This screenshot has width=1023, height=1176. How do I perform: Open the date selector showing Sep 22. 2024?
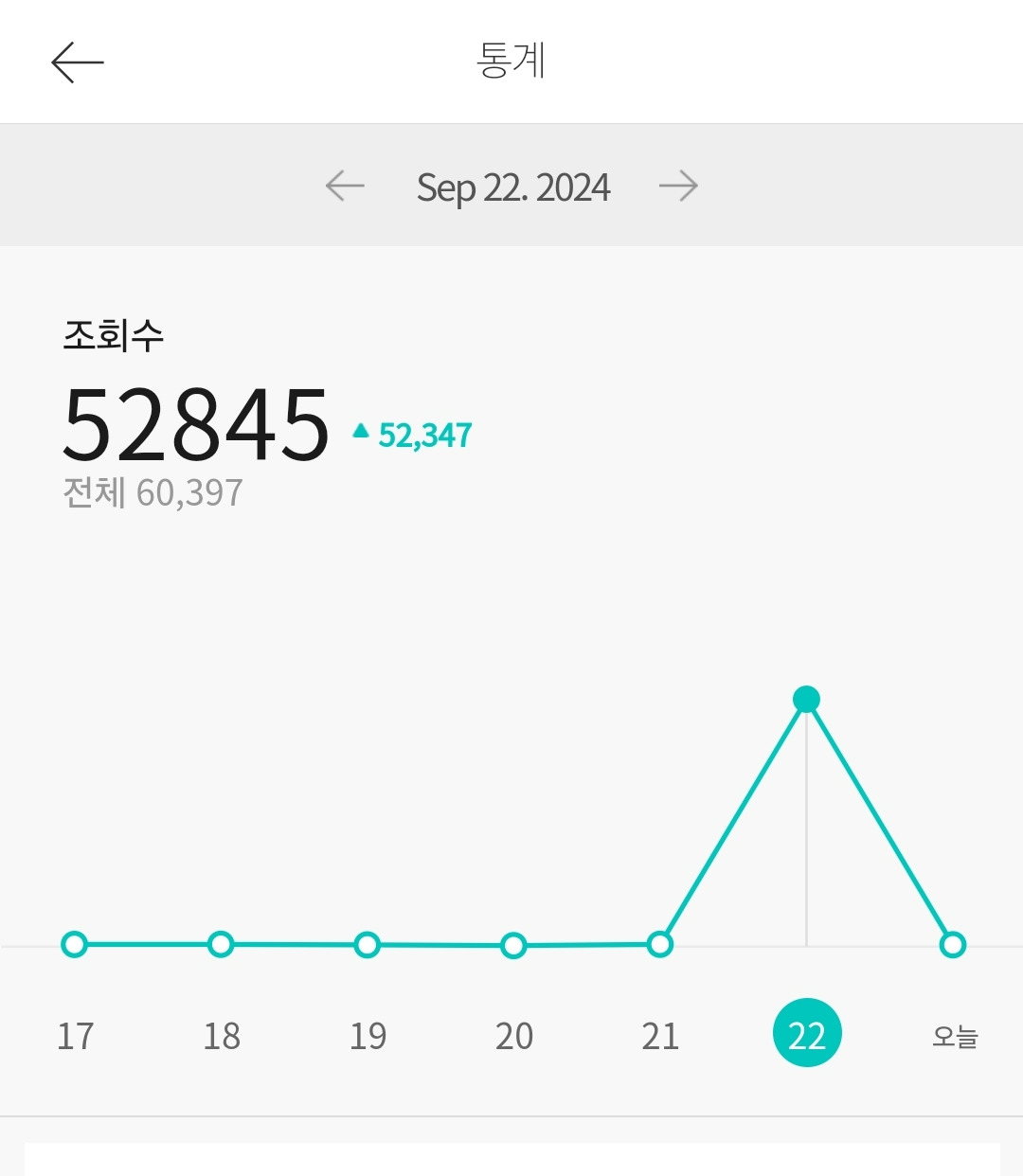tap(514, 186)
